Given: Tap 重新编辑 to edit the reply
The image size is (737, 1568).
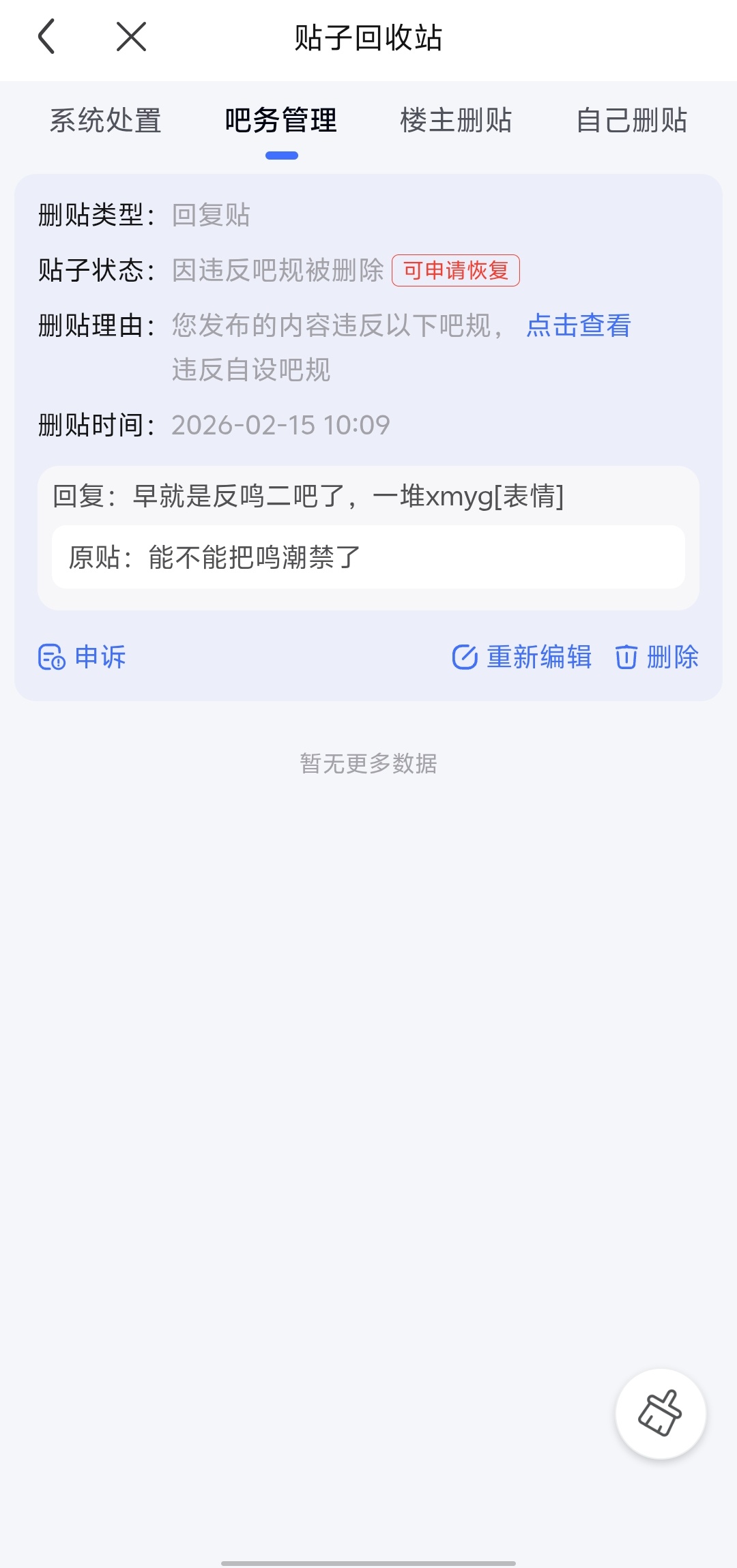Looking at the screenshot, I should pyautogui.click(x=522, y=657).
